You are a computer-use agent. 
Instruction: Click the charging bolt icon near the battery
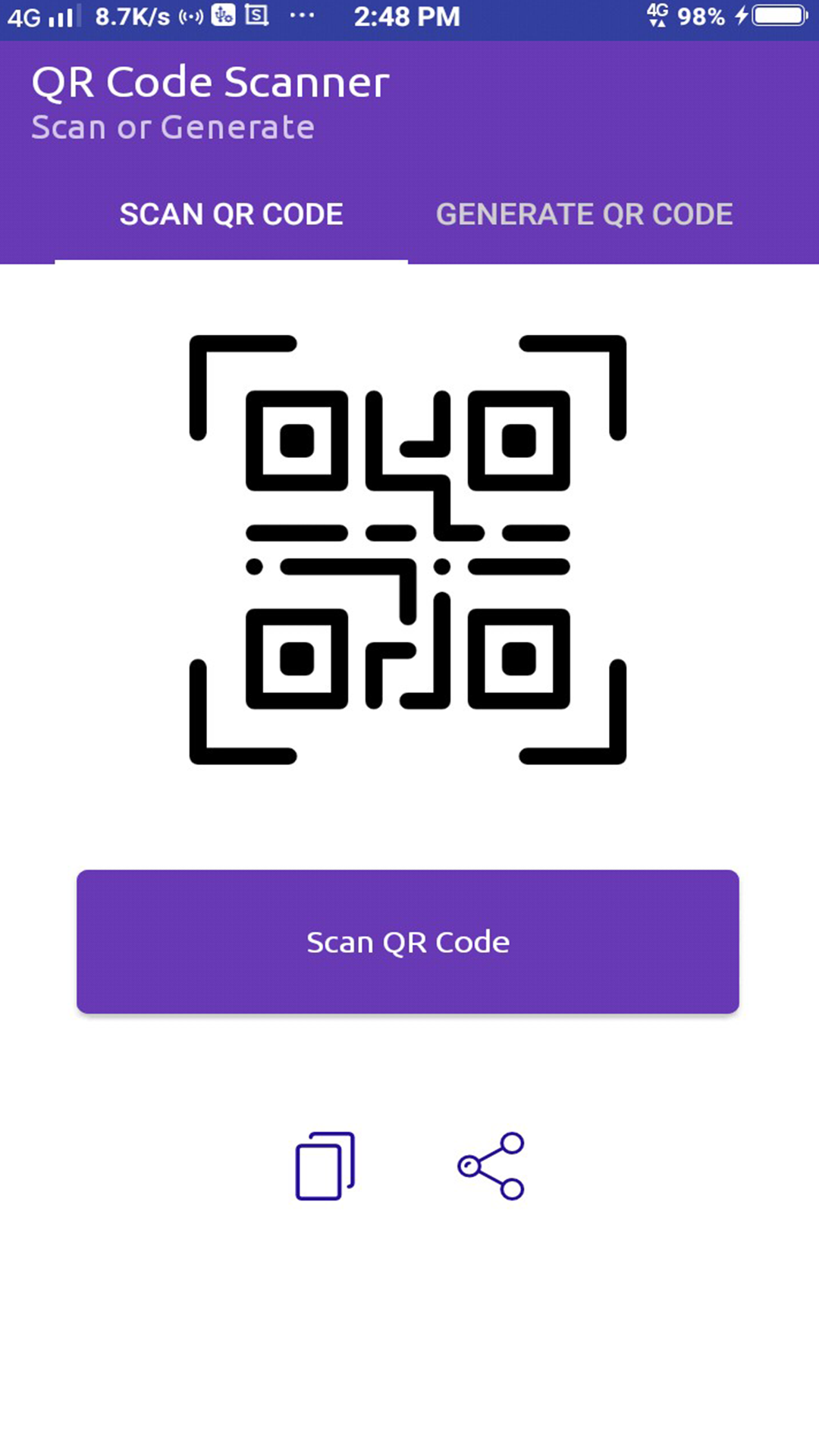739,15
